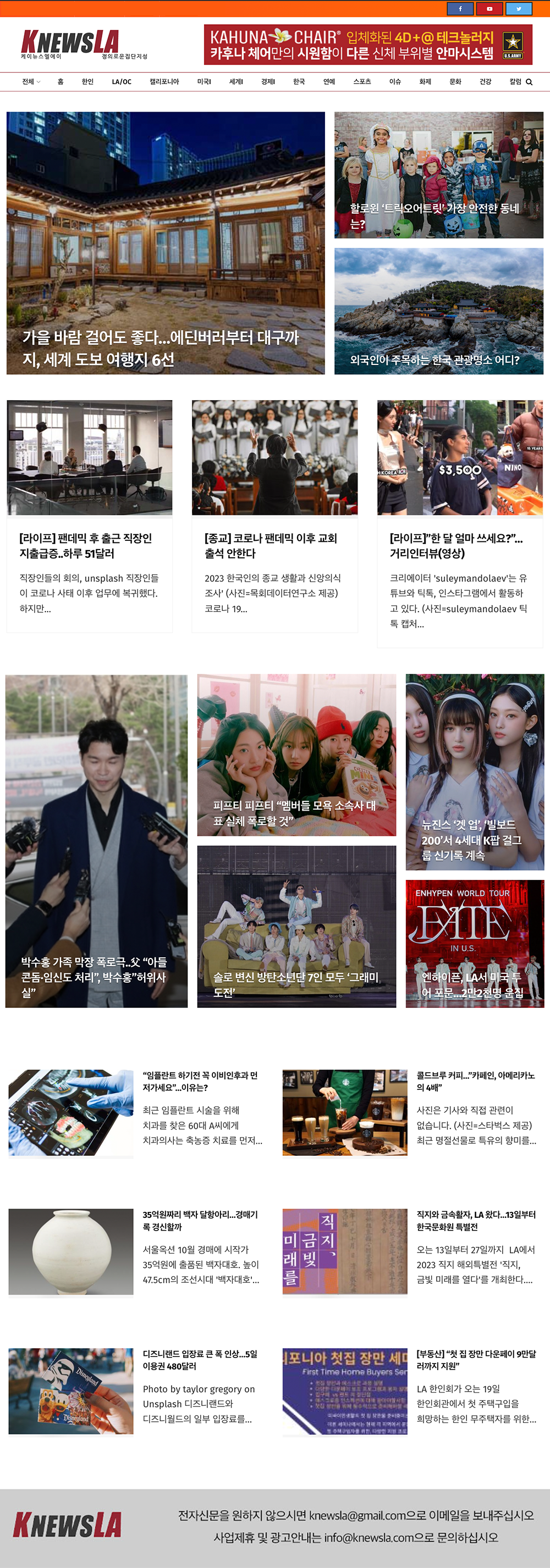Open the Kahuna Chair banner ad
Image resolution: width=550 pixels, height=1568 pixels.
coord(367,45)
